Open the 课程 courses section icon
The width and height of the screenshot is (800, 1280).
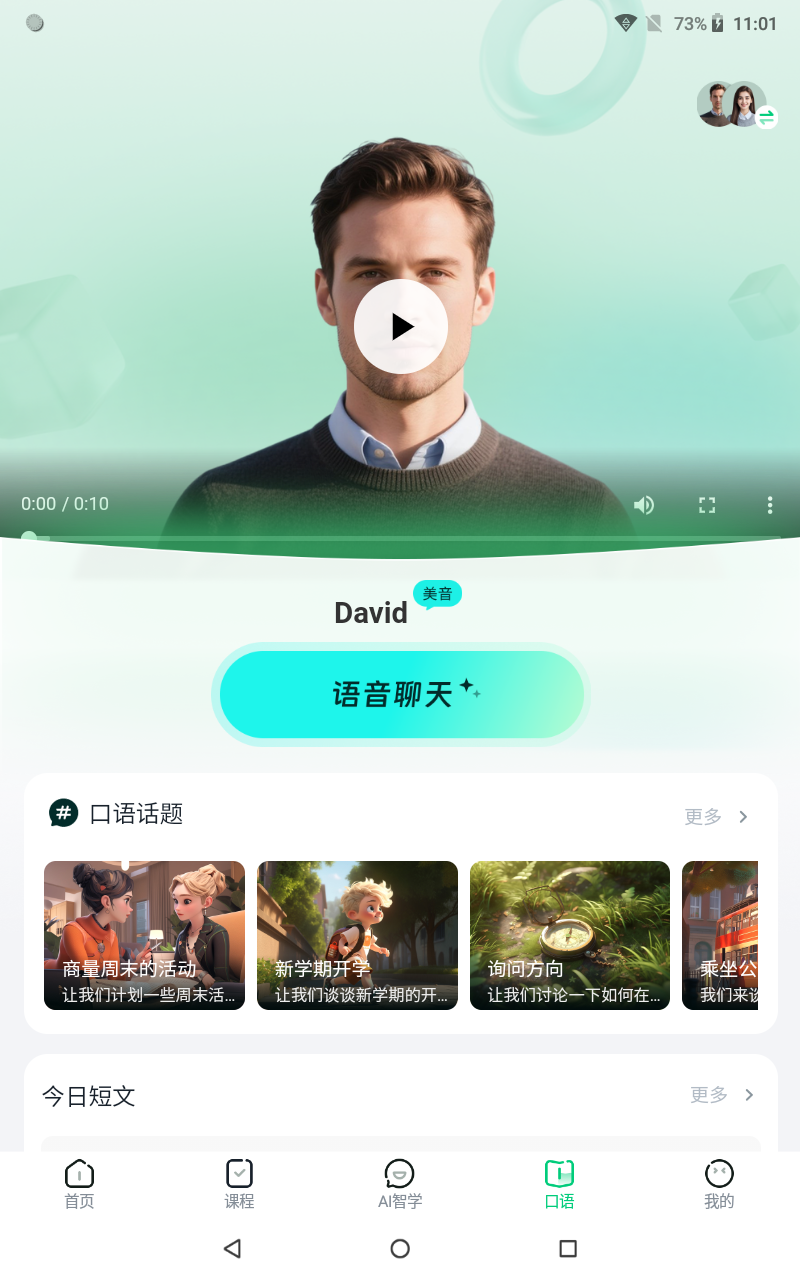pos(240,1172)
